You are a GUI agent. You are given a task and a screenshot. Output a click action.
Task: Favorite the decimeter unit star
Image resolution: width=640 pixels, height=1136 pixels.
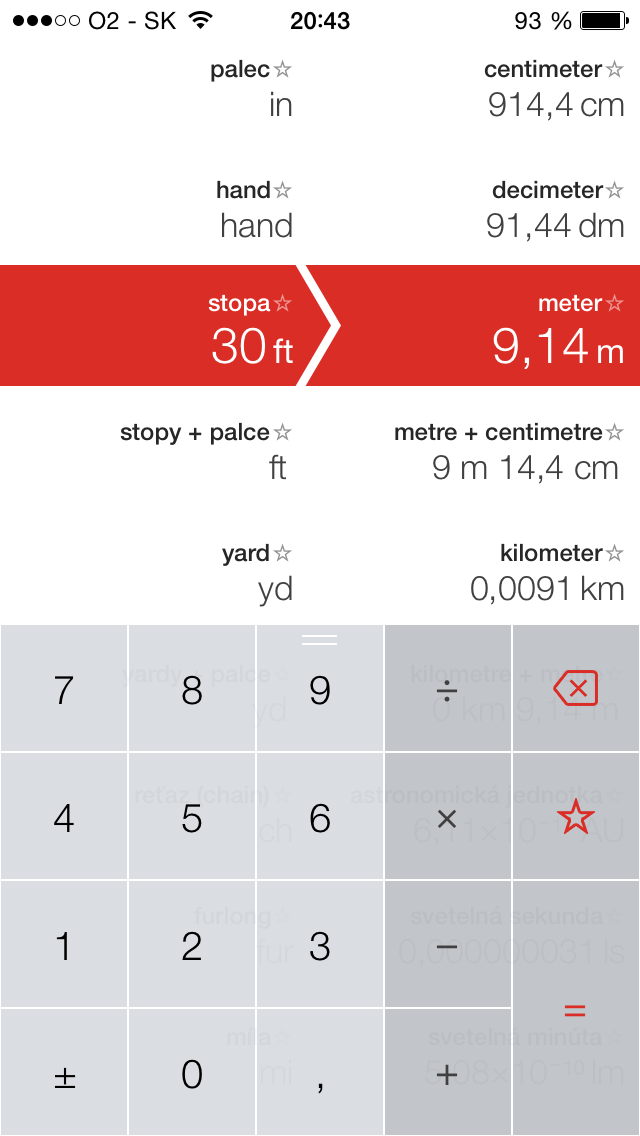pos(614,190)
